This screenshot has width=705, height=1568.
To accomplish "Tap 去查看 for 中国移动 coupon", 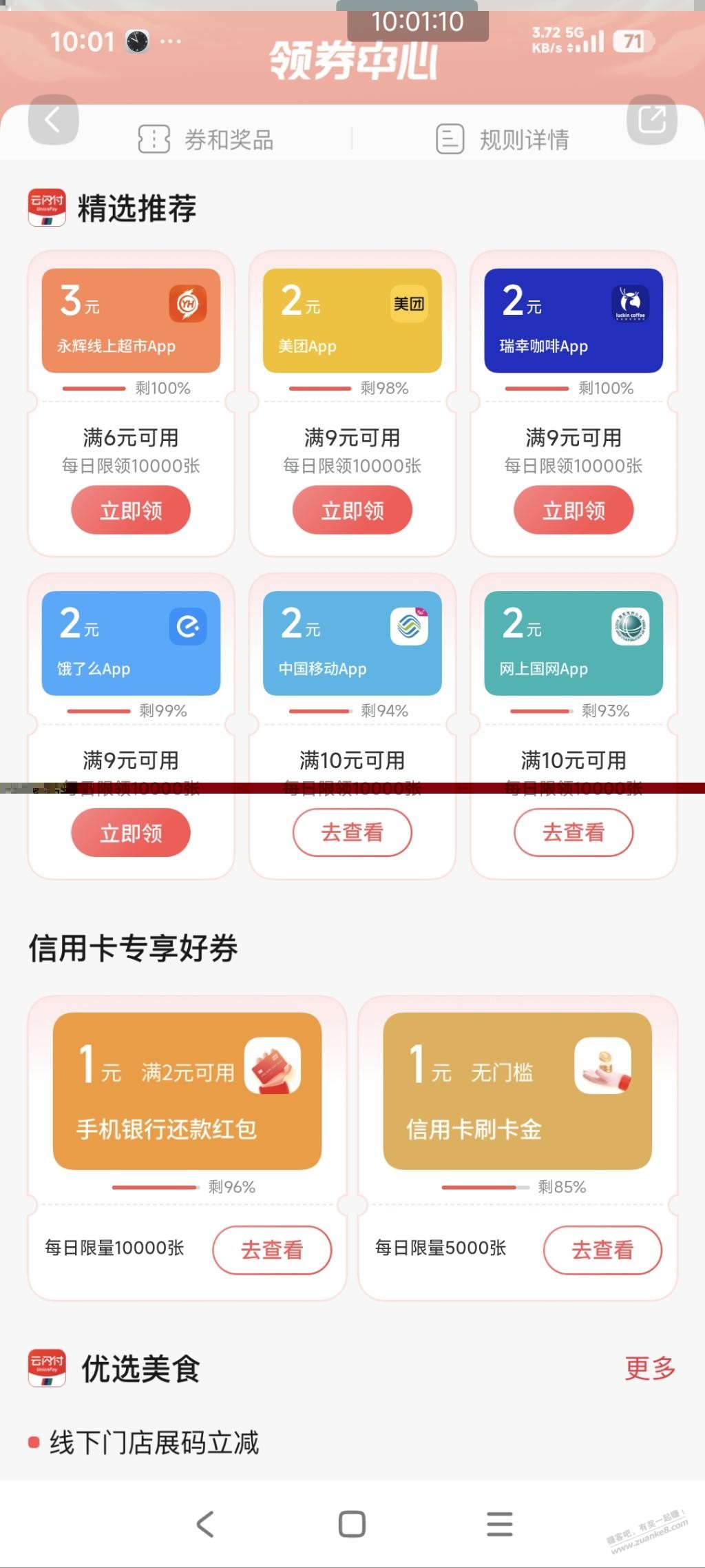I will tap(352, 832).
